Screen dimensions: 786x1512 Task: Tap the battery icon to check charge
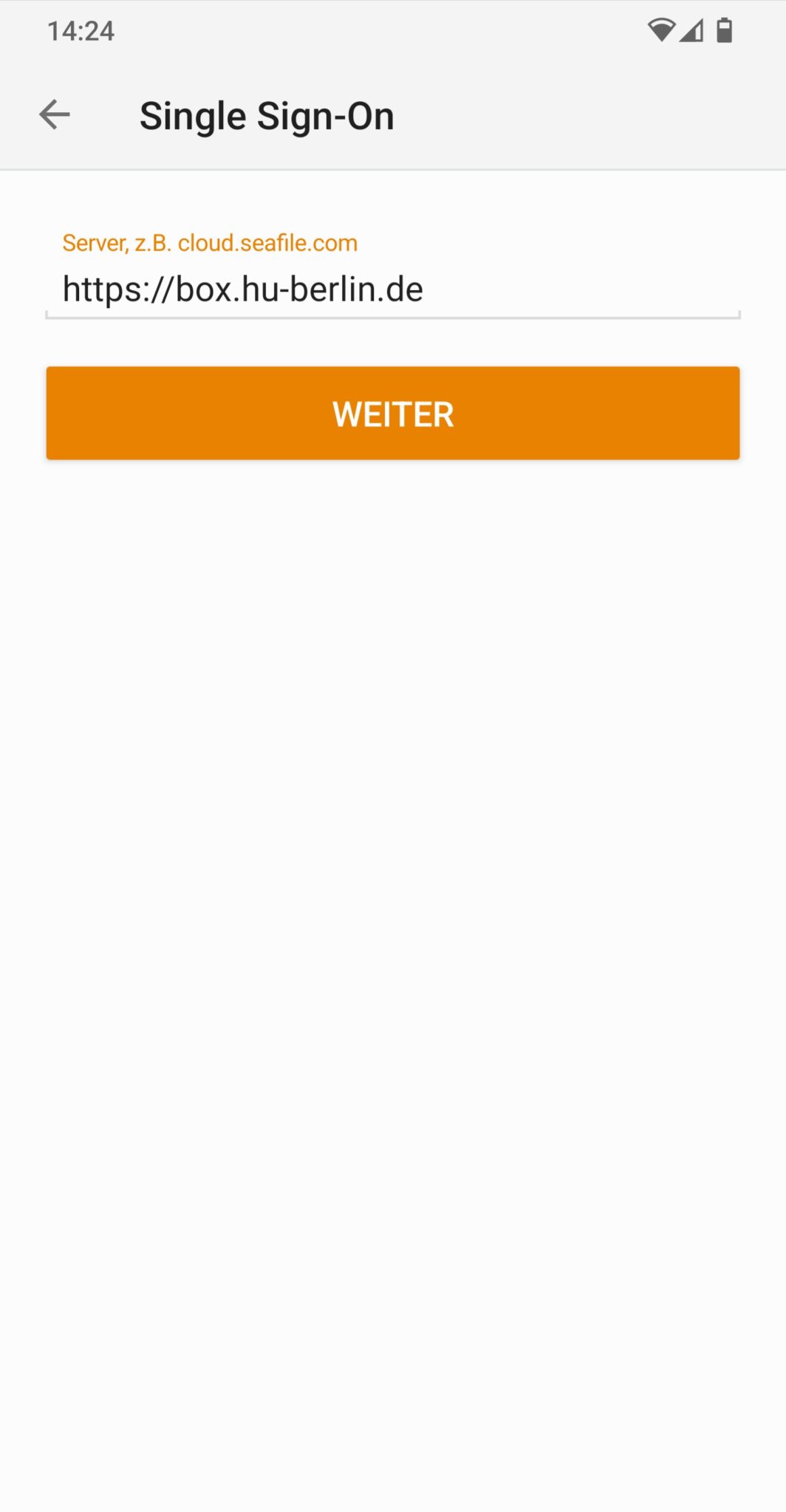pos(724,30)
